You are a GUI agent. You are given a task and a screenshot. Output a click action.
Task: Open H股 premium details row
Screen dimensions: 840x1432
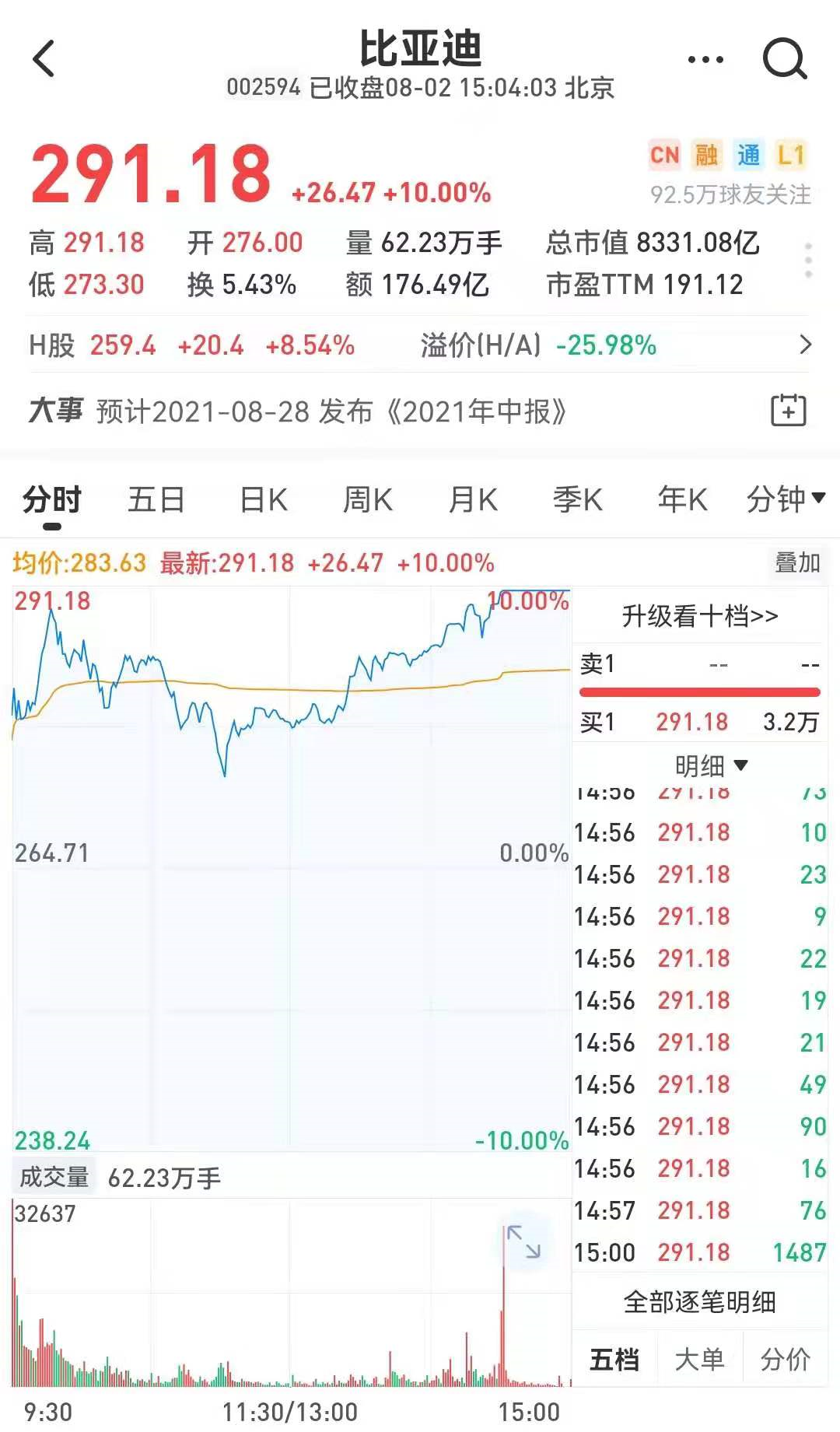805,345
